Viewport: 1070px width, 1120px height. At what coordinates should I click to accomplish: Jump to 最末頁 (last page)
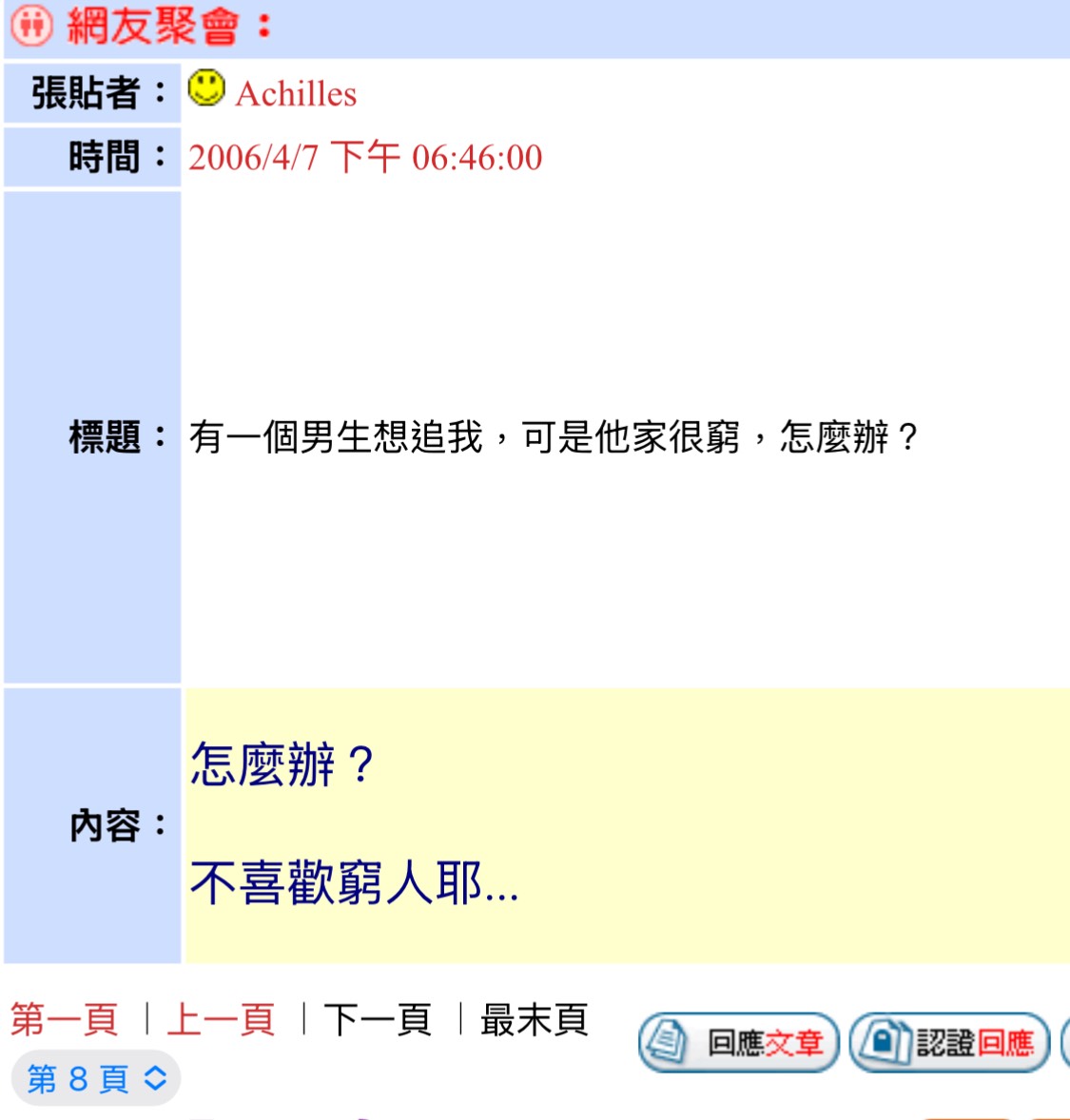click(x=534, y=1020)
